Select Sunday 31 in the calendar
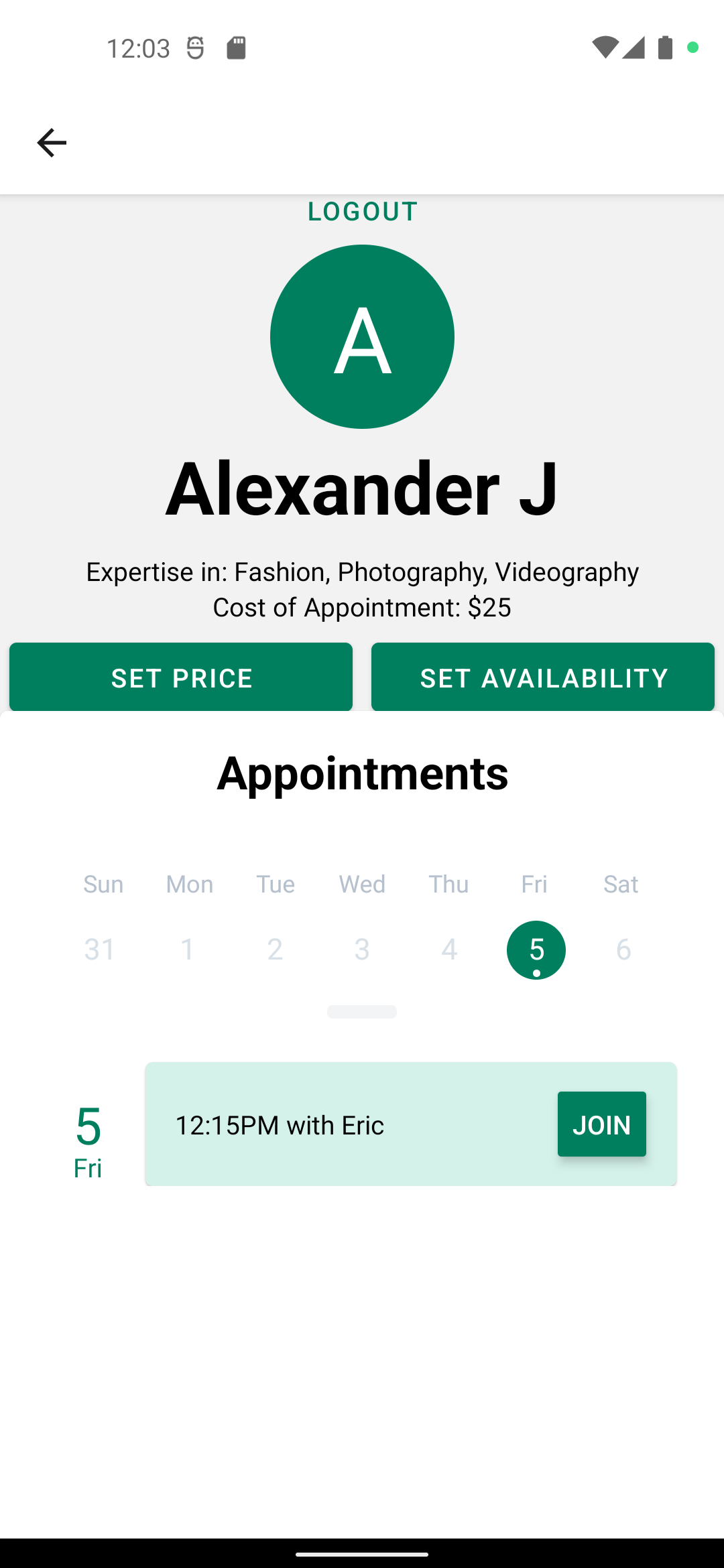 (101, 950)
